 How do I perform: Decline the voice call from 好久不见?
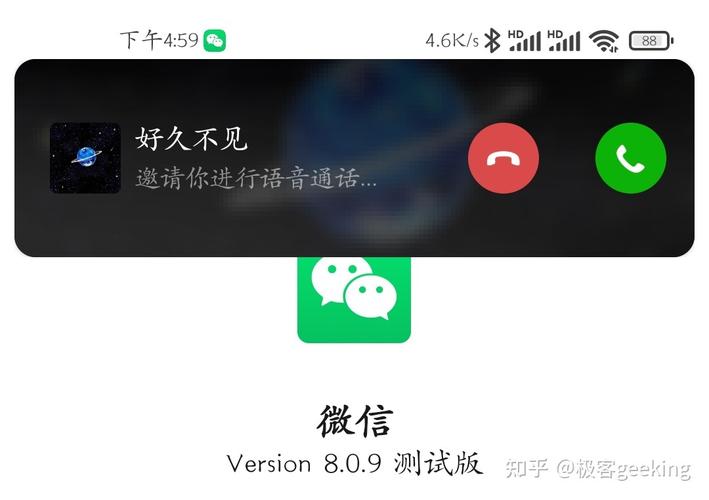(503, 158)
